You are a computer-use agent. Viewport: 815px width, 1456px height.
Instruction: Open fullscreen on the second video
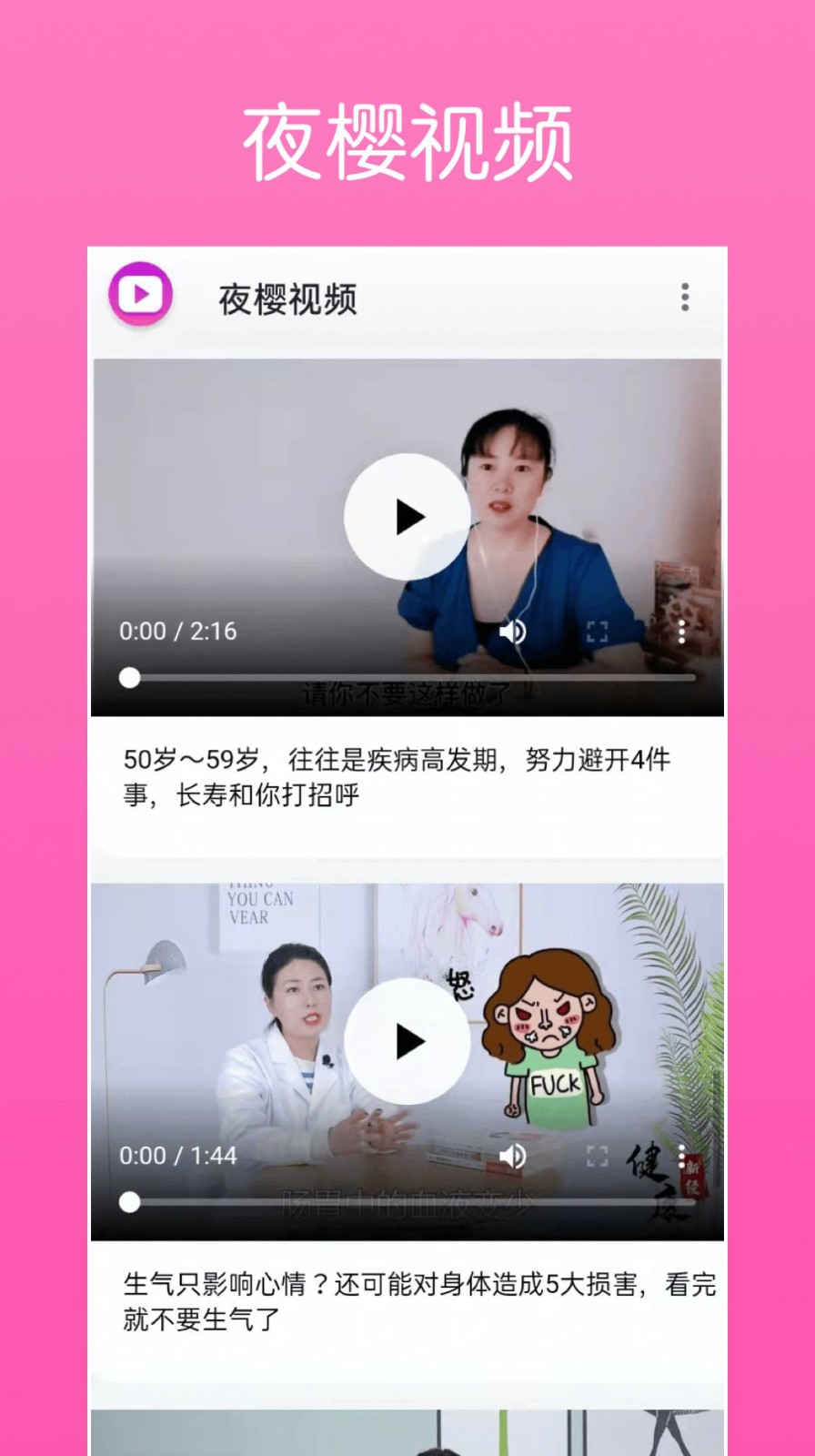pos(599,1158)
